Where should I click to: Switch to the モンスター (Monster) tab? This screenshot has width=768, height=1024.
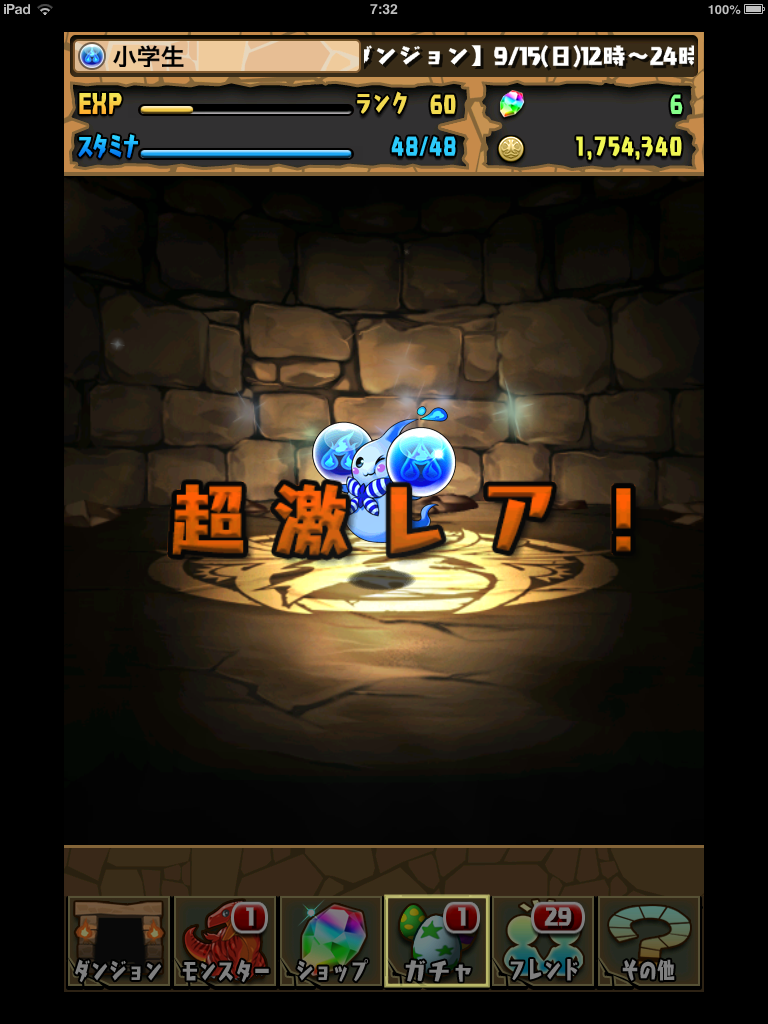pos(224,941)
